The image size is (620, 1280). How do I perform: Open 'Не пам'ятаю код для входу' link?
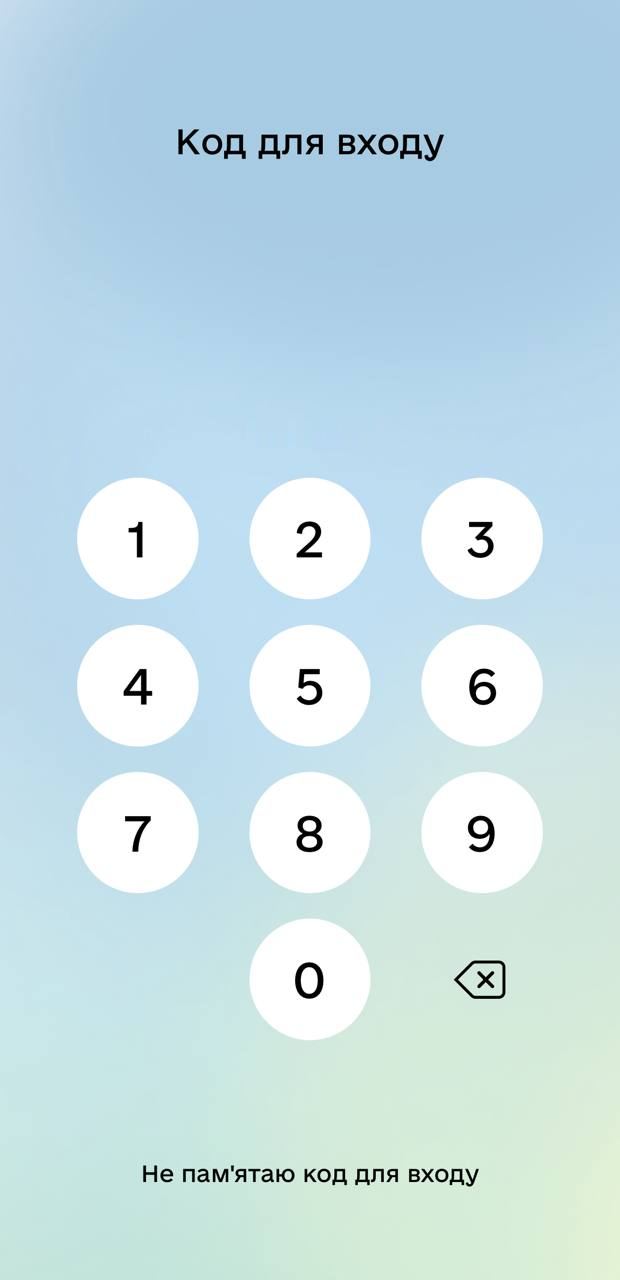point(310,1174)
